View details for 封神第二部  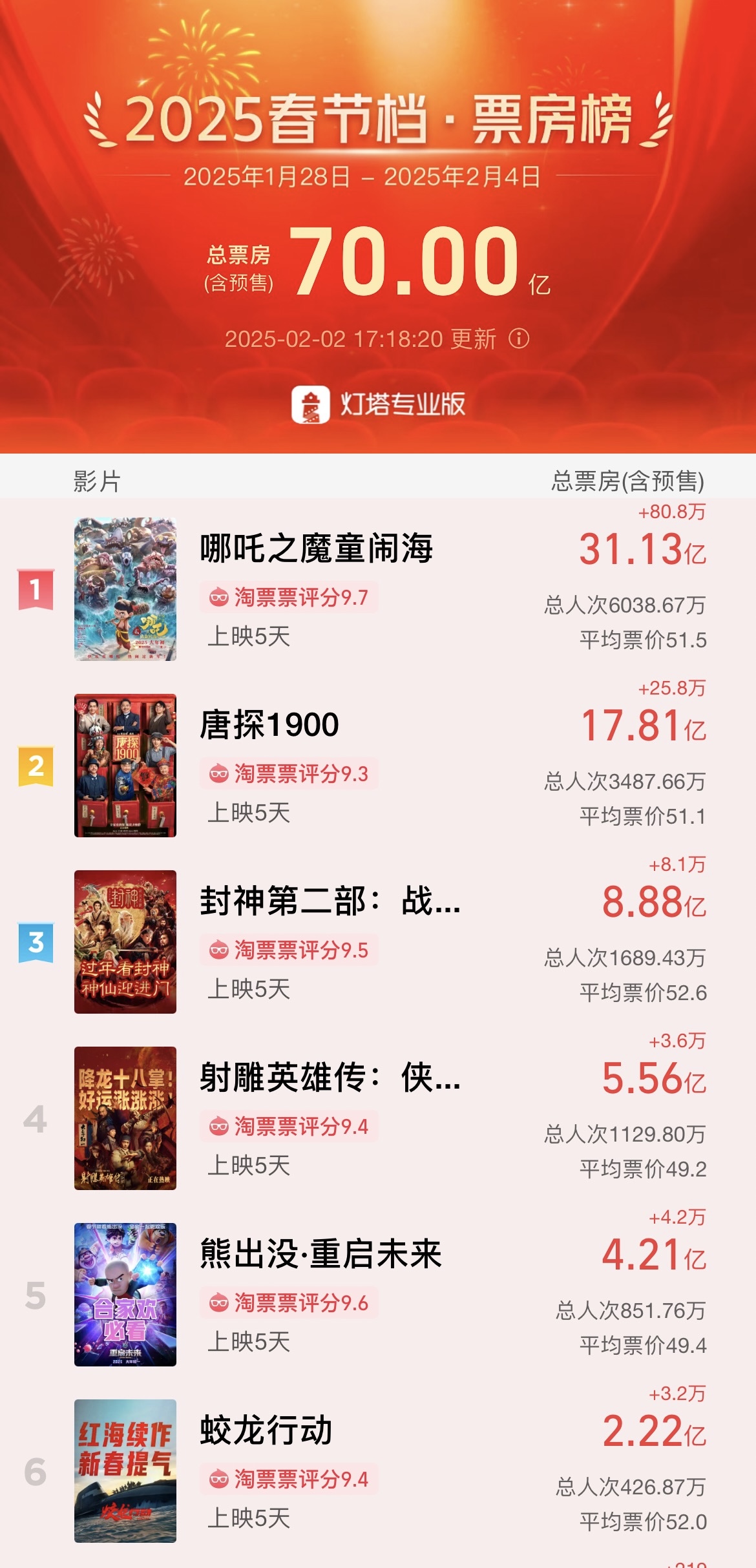click(x=330, y=901)
